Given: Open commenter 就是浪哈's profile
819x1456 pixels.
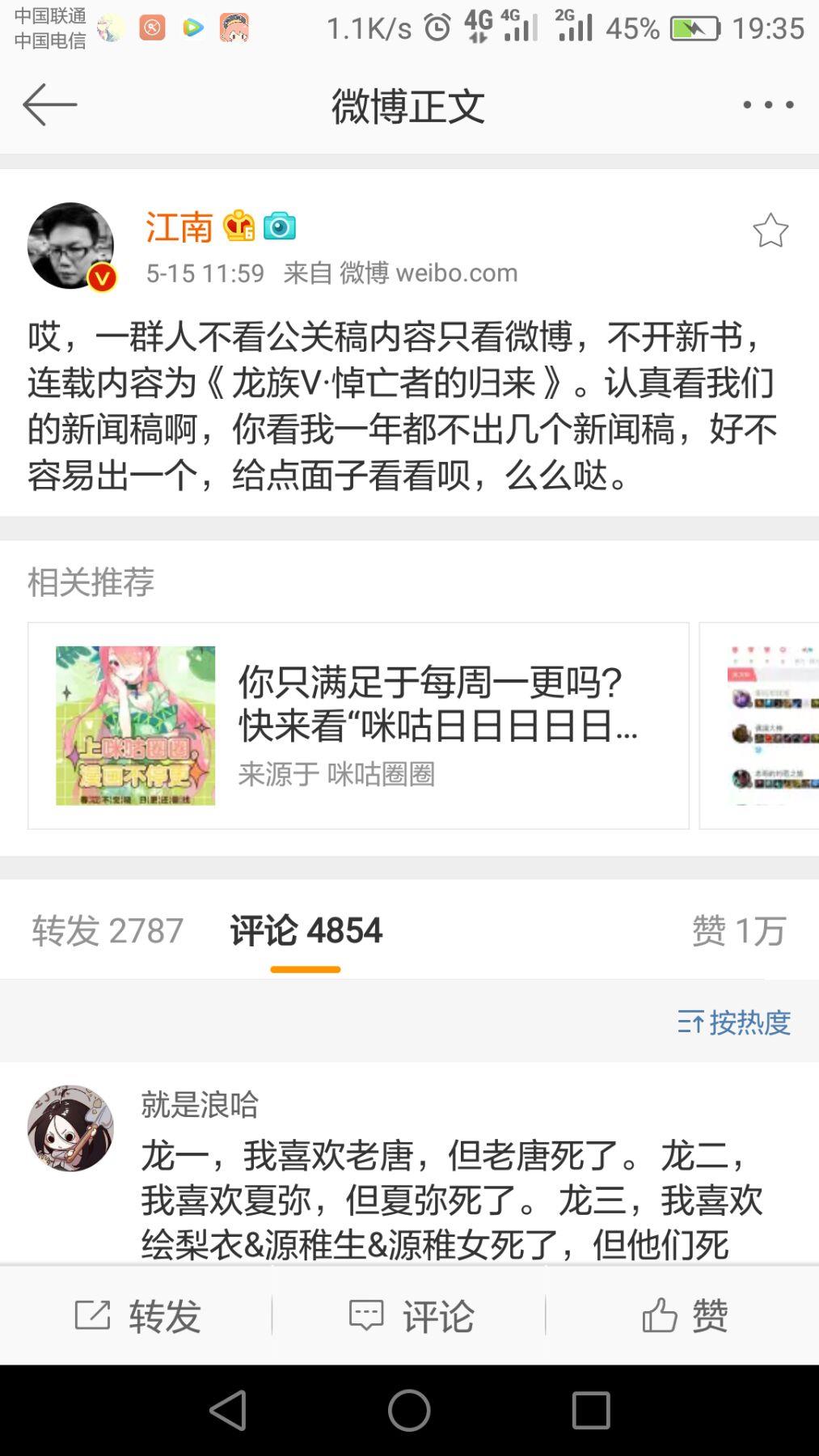Looking at the screenshot, I should pyautogui.click(x=70, y=1128).
